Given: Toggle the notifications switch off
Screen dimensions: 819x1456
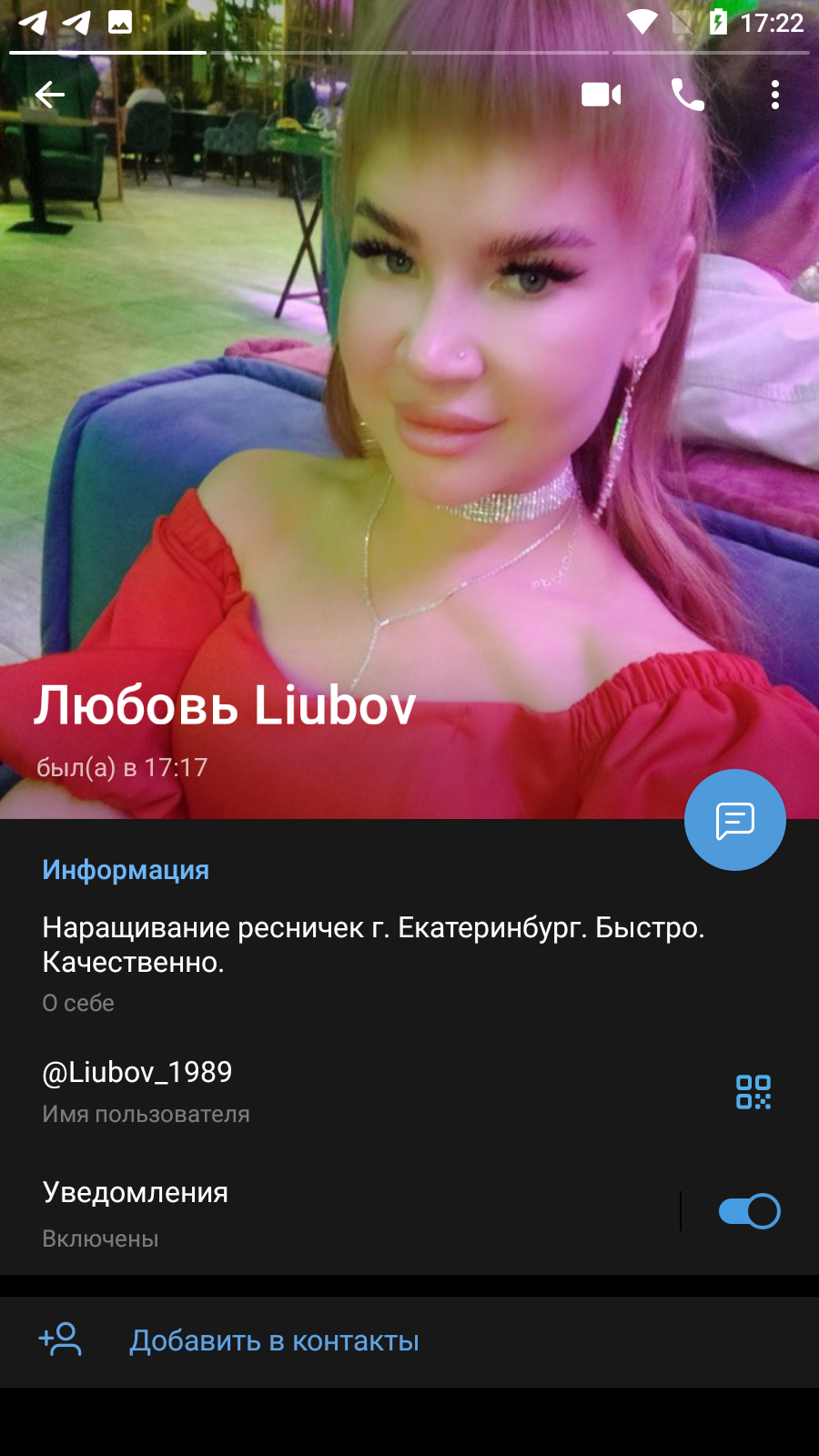Looking at the screenshot, I should coord(750,1211).
